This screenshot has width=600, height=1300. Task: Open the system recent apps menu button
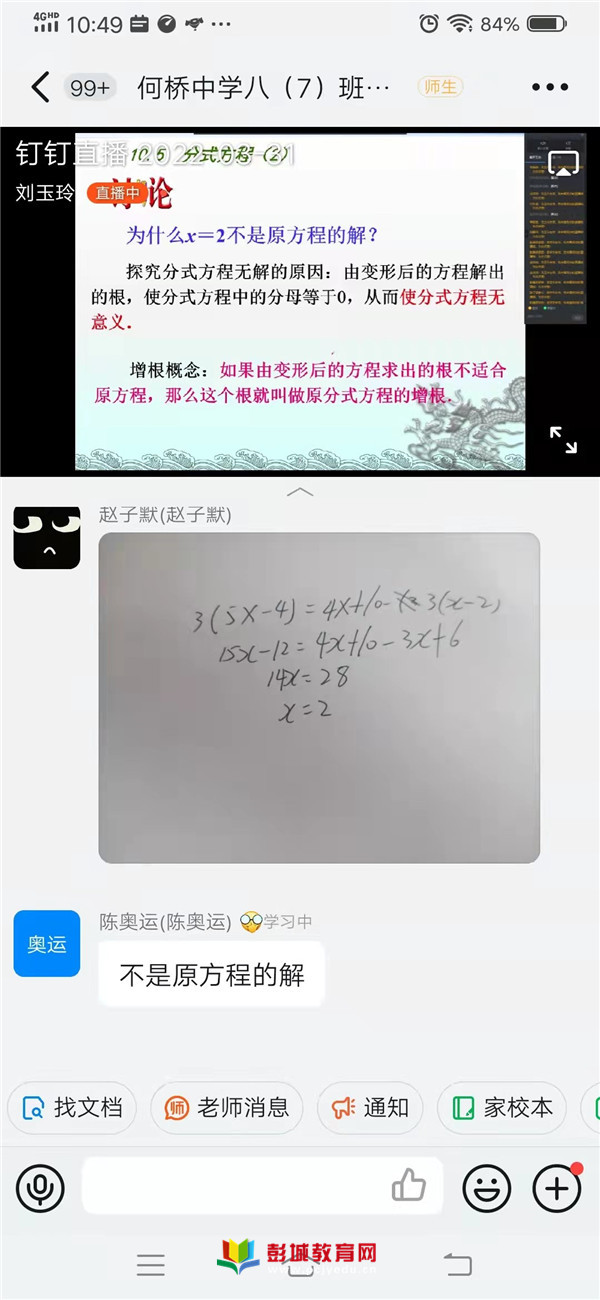(151, 1265)
